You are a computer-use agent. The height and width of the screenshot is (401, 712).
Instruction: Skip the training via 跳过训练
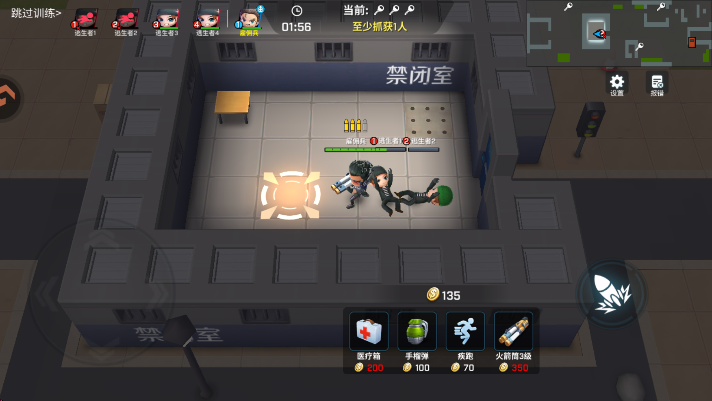pos(36,13)
